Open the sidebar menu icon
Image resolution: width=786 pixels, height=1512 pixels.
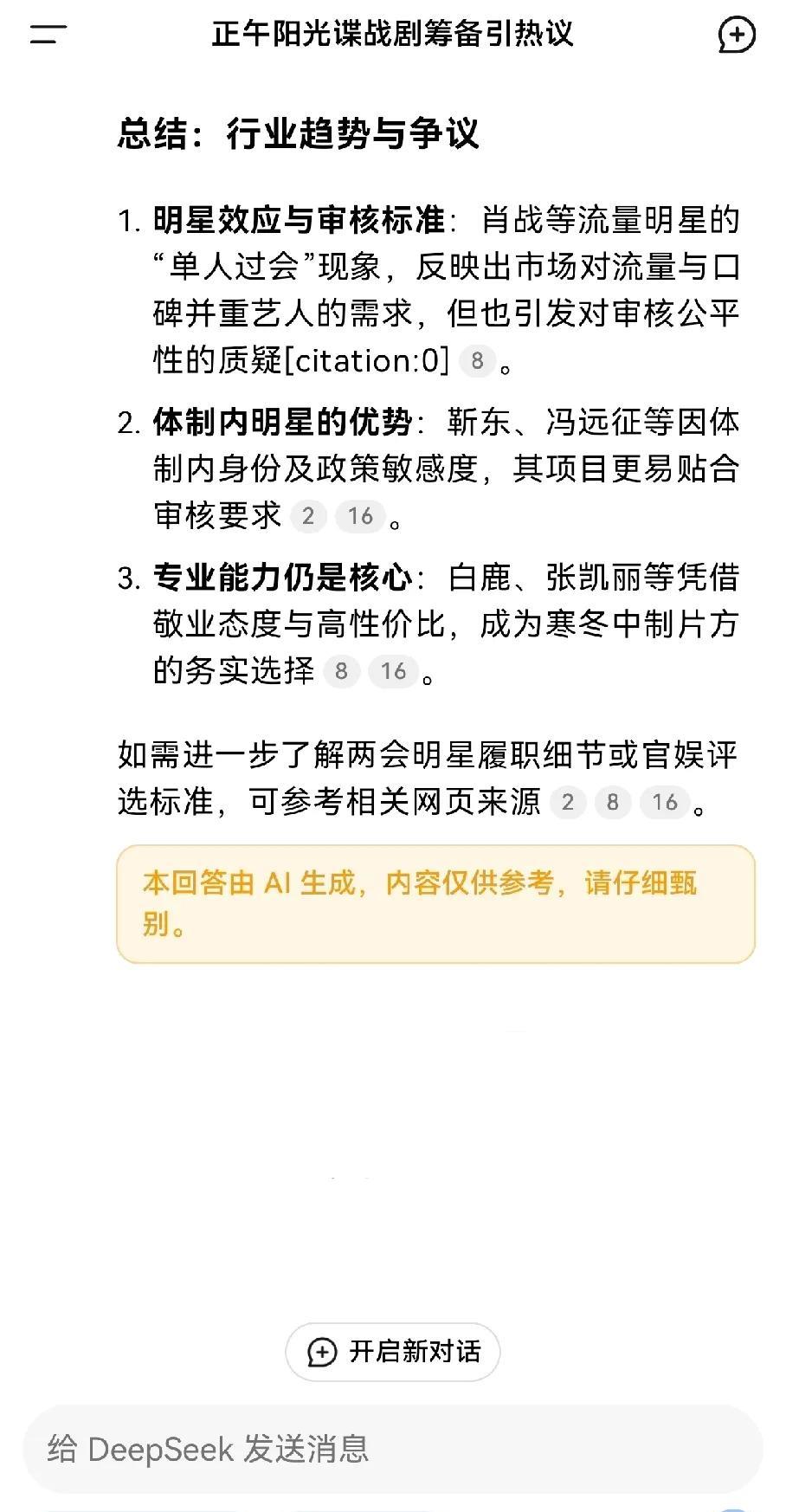[x=48, y=35]
